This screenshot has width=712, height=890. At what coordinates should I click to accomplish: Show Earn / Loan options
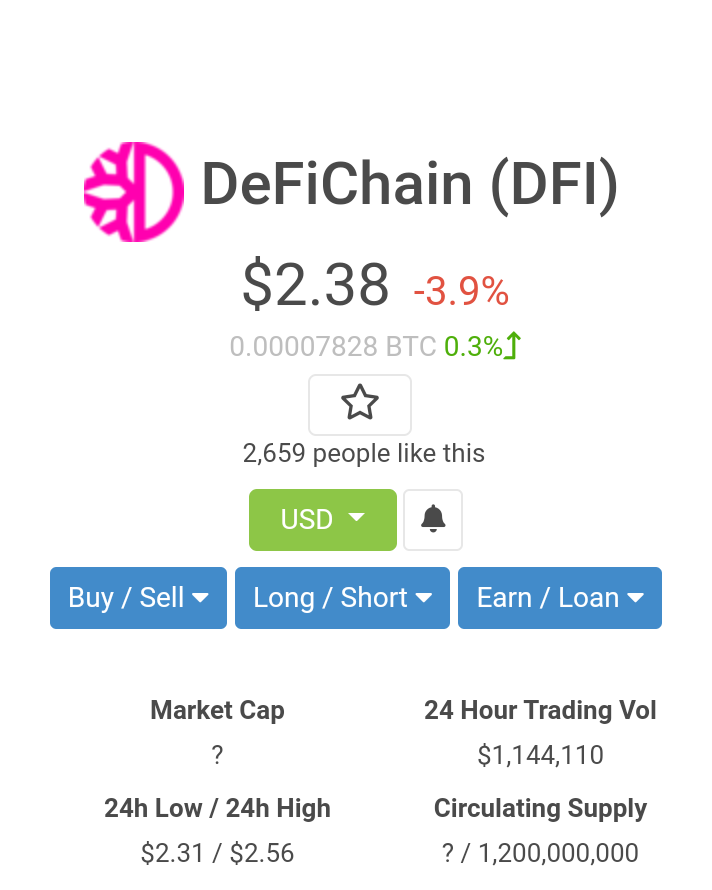coord(560,598)
